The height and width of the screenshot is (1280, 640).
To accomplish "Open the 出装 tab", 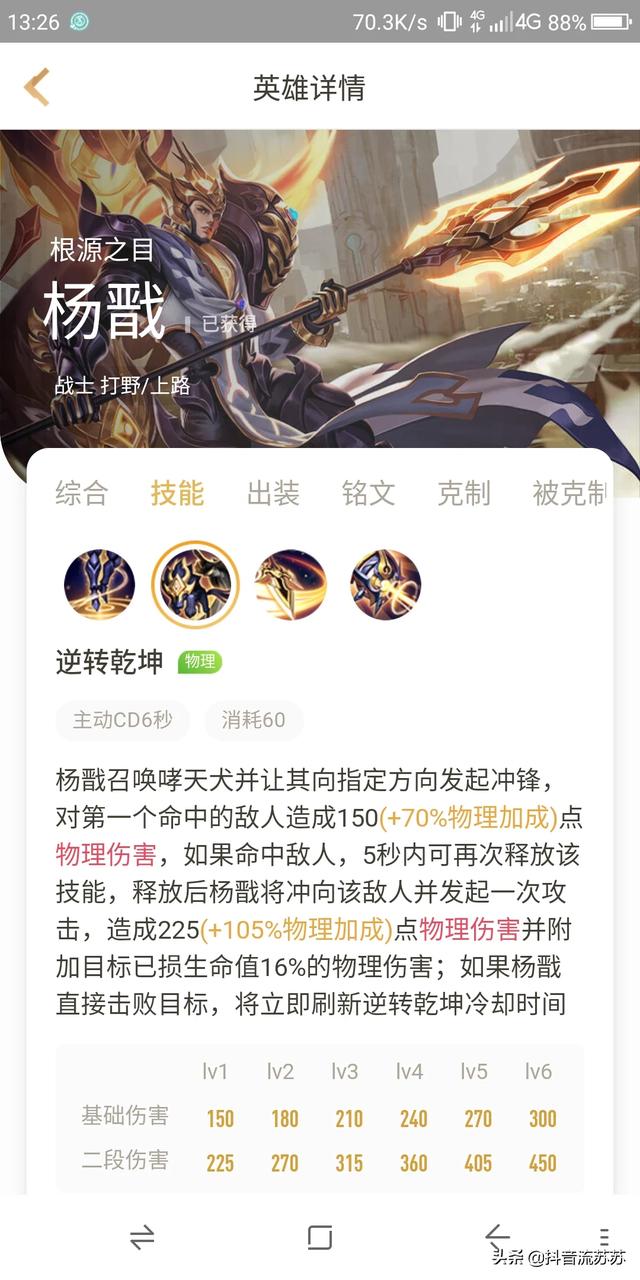I will pyautogui.click(x=273, y=493).
